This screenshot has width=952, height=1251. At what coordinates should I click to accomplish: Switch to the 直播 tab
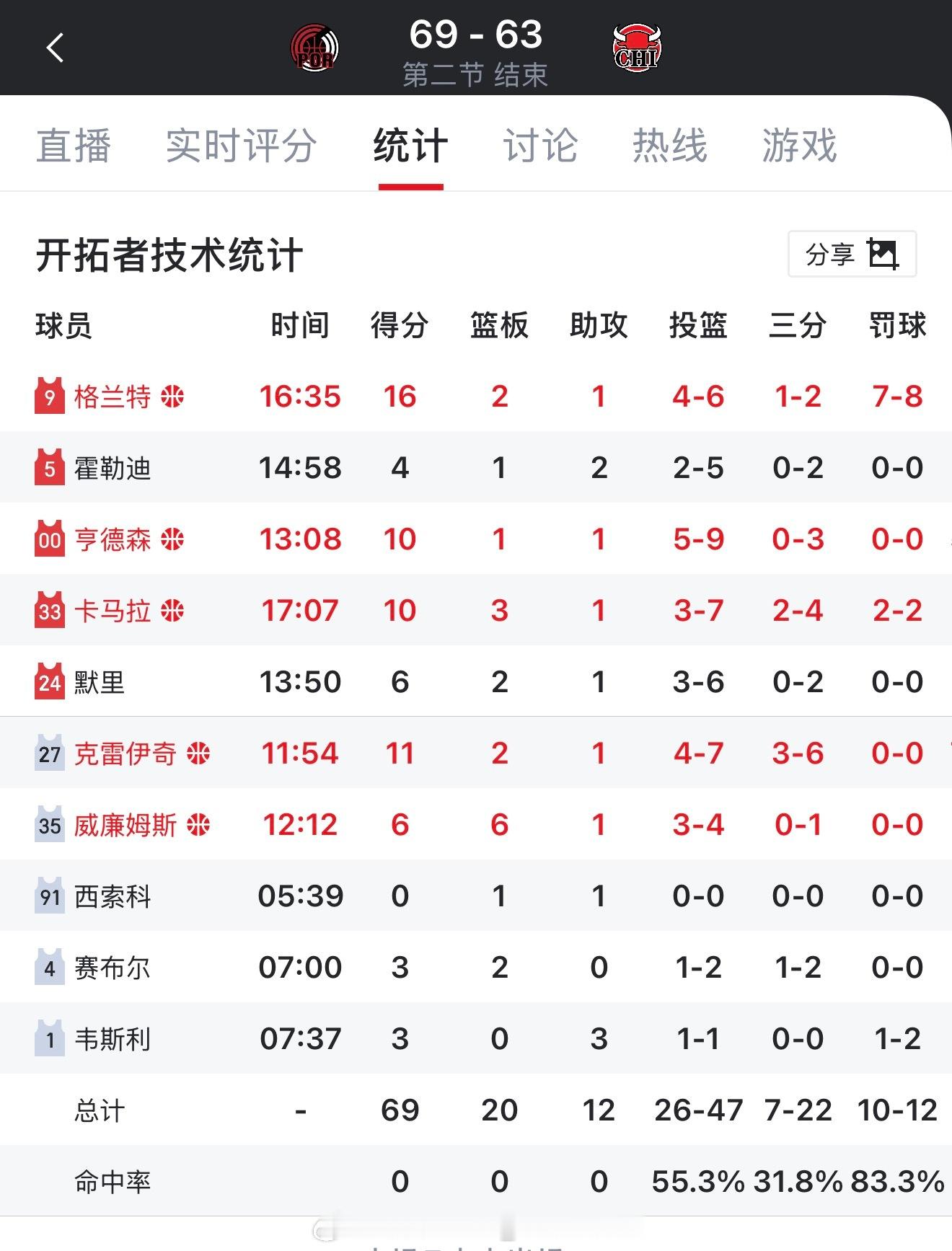76,145
